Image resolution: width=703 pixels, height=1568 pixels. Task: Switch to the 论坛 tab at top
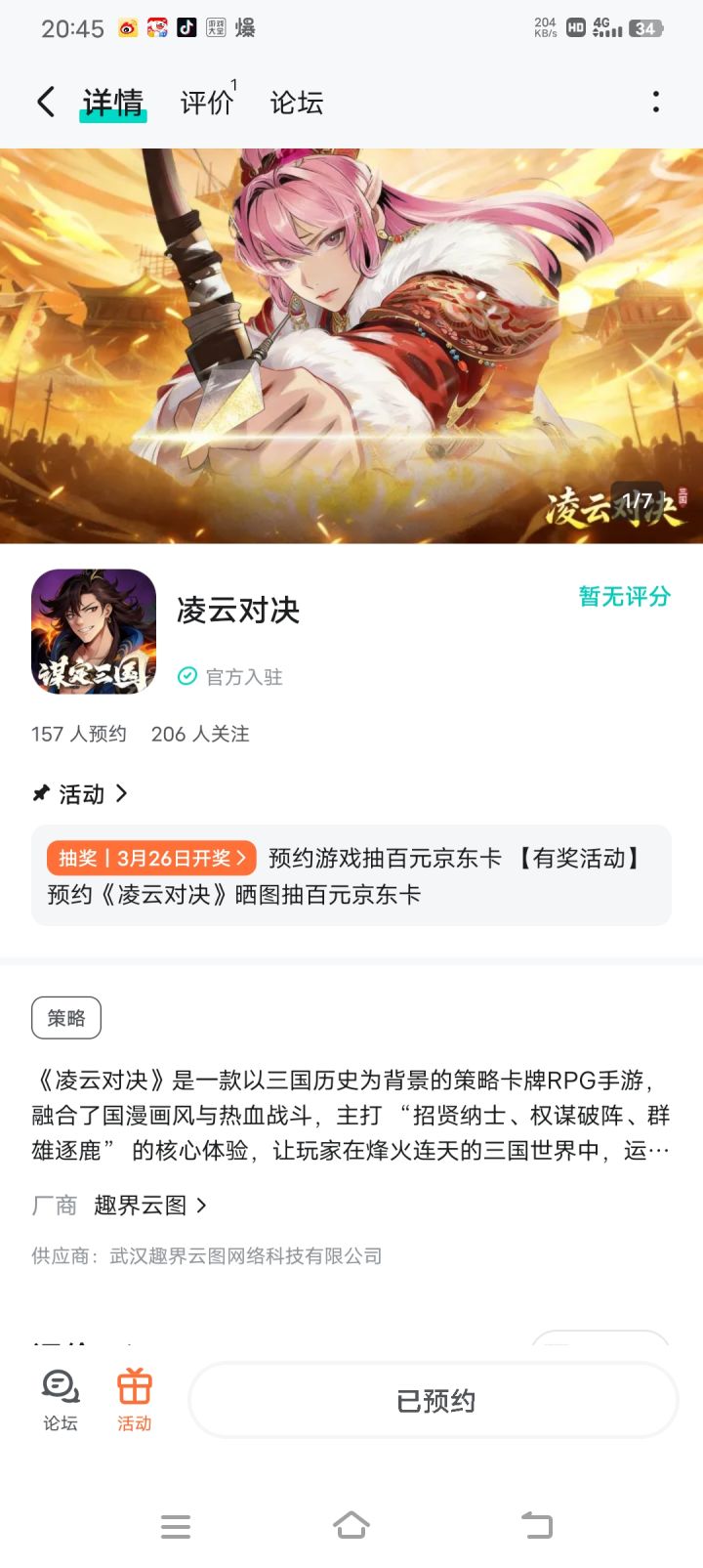pyautogui.click(x=298, y=102)
